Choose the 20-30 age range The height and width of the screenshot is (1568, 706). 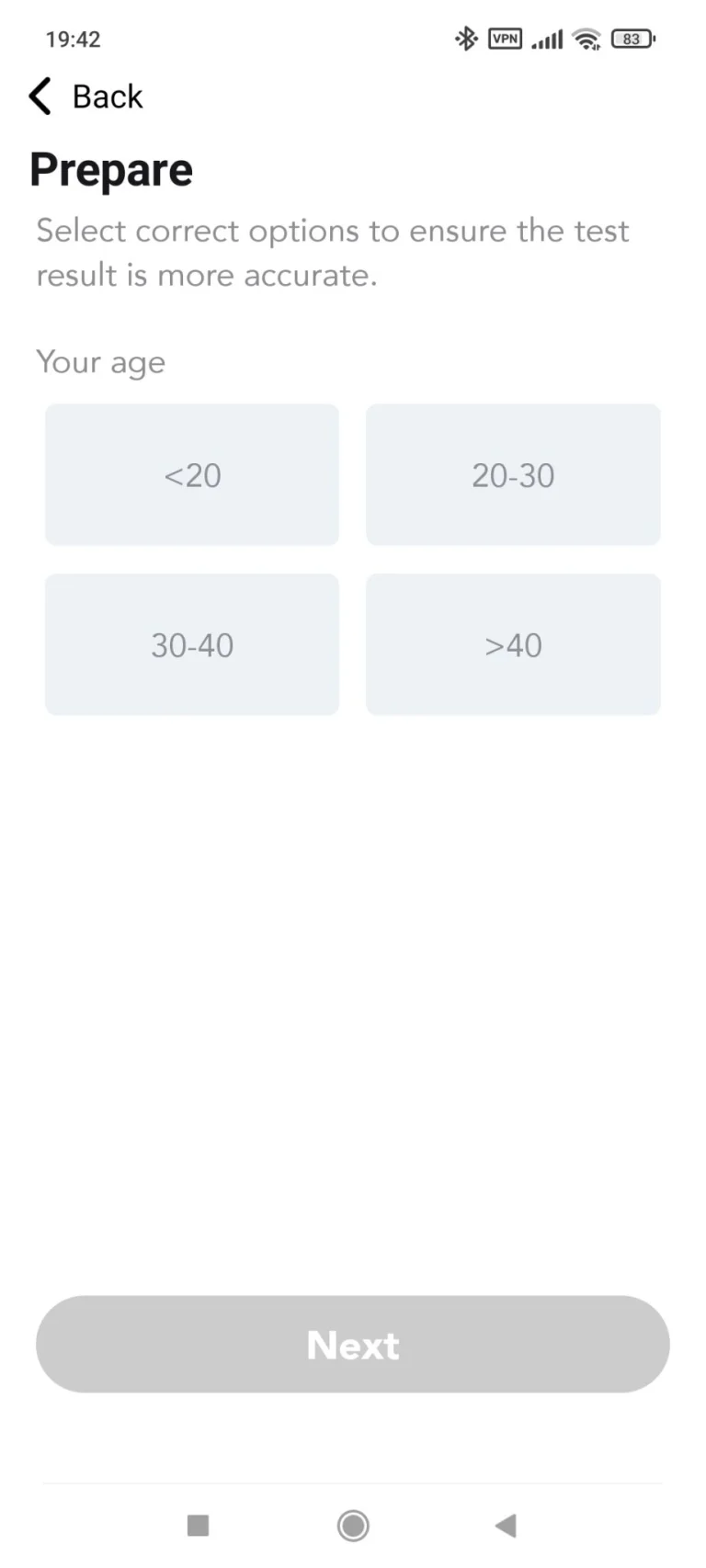513,475
